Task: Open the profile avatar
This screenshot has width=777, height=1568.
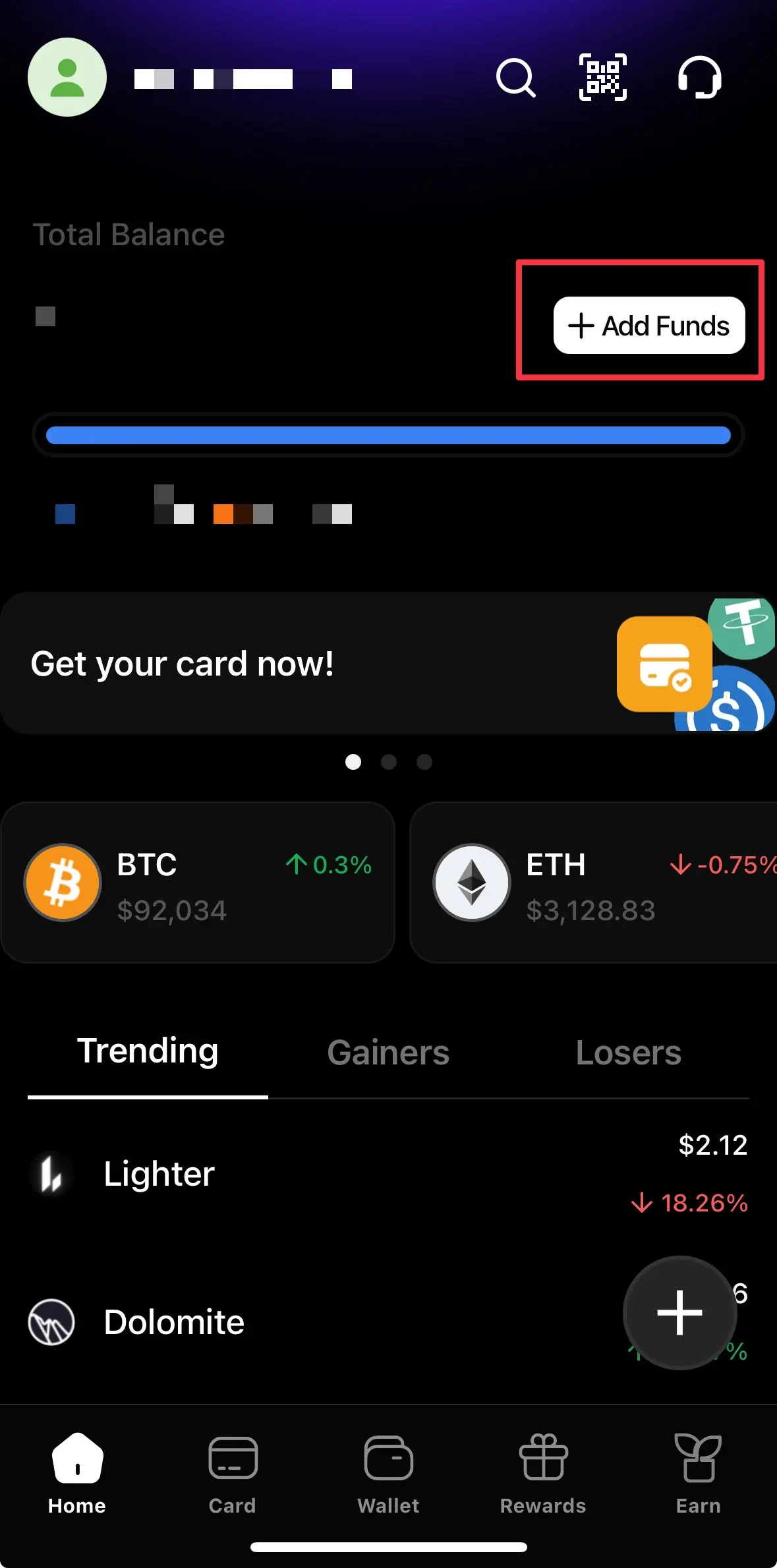Action: (67, 77)
